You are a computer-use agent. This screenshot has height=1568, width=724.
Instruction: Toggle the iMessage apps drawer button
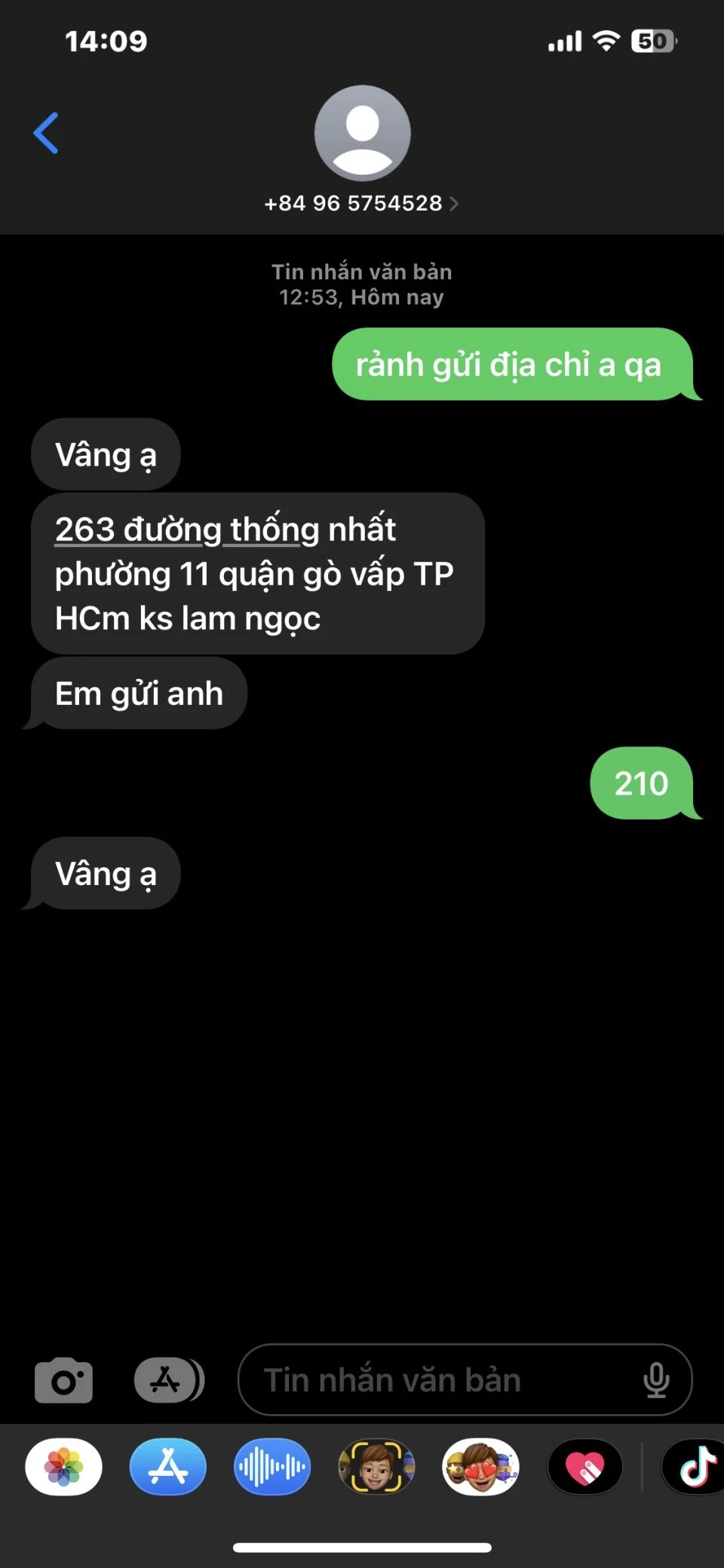169,1381
